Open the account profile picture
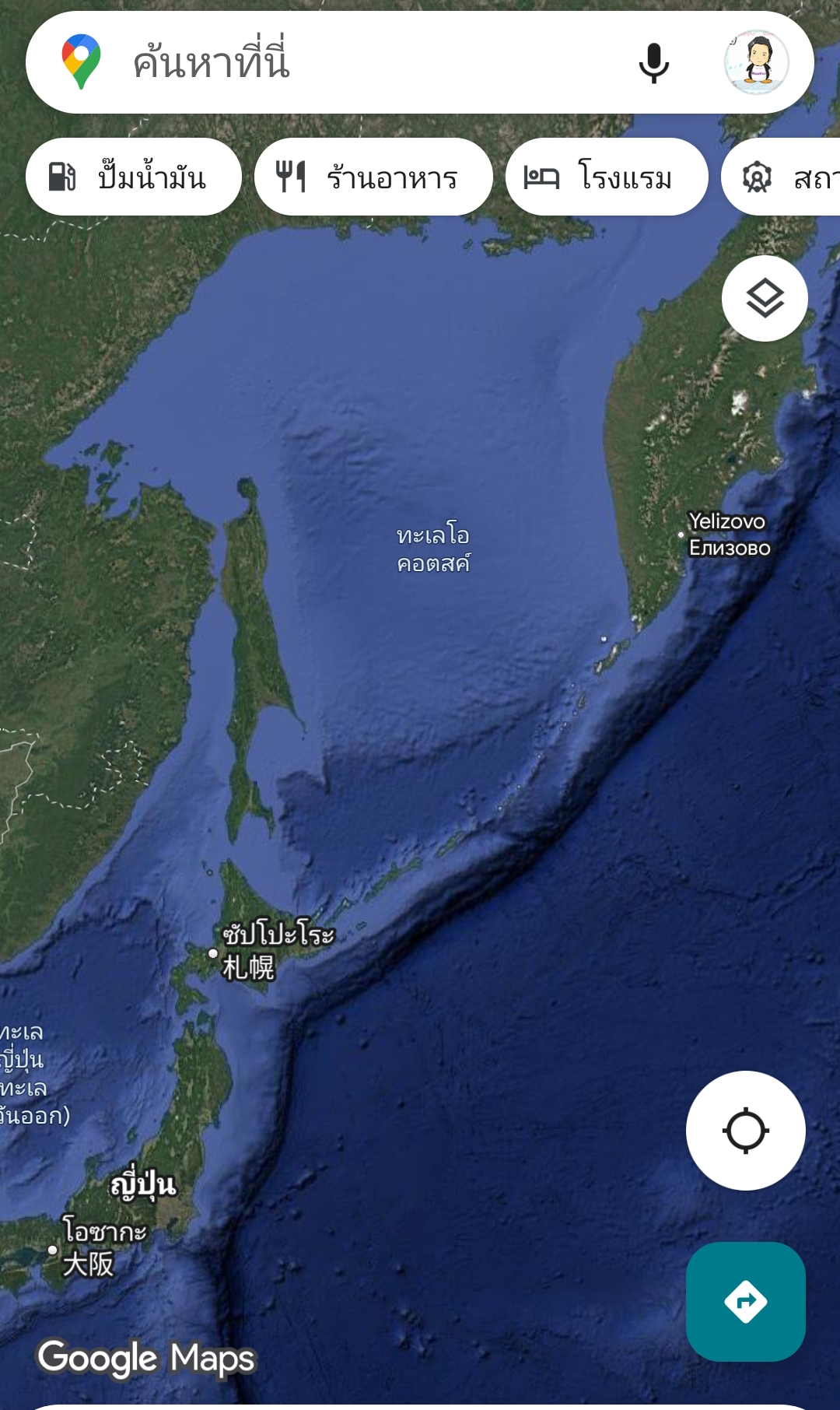 point(756,62)
